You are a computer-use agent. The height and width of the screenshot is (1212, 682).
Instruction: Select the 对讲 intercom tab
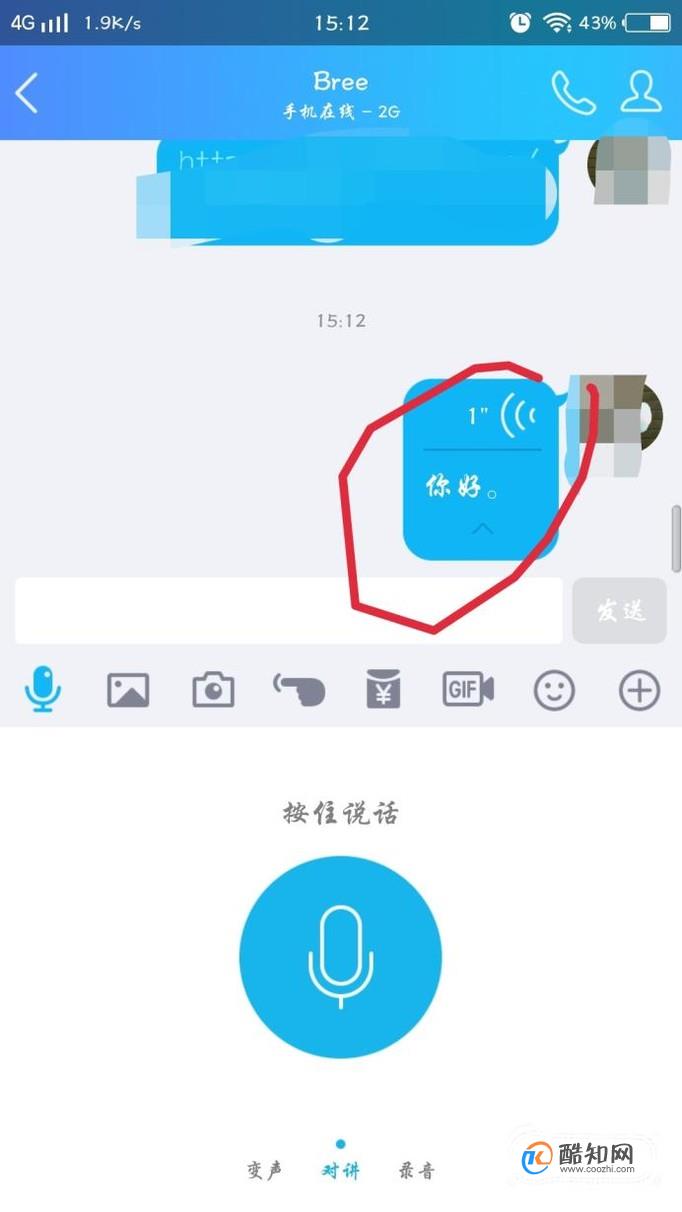[341, 1170]
